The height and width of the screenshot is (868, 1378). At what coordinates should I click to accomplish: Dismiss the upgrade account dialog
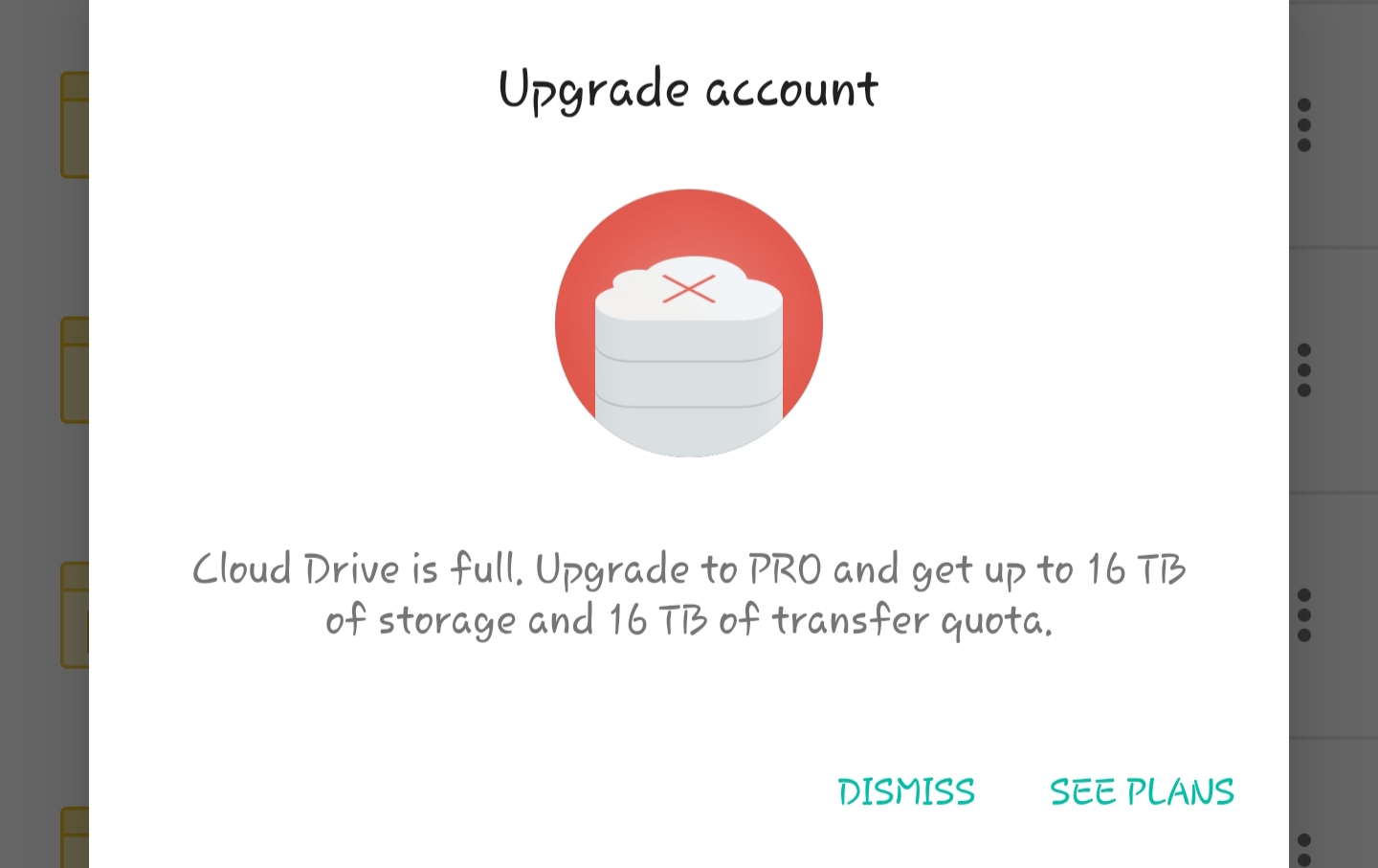[x=906, y=791]
